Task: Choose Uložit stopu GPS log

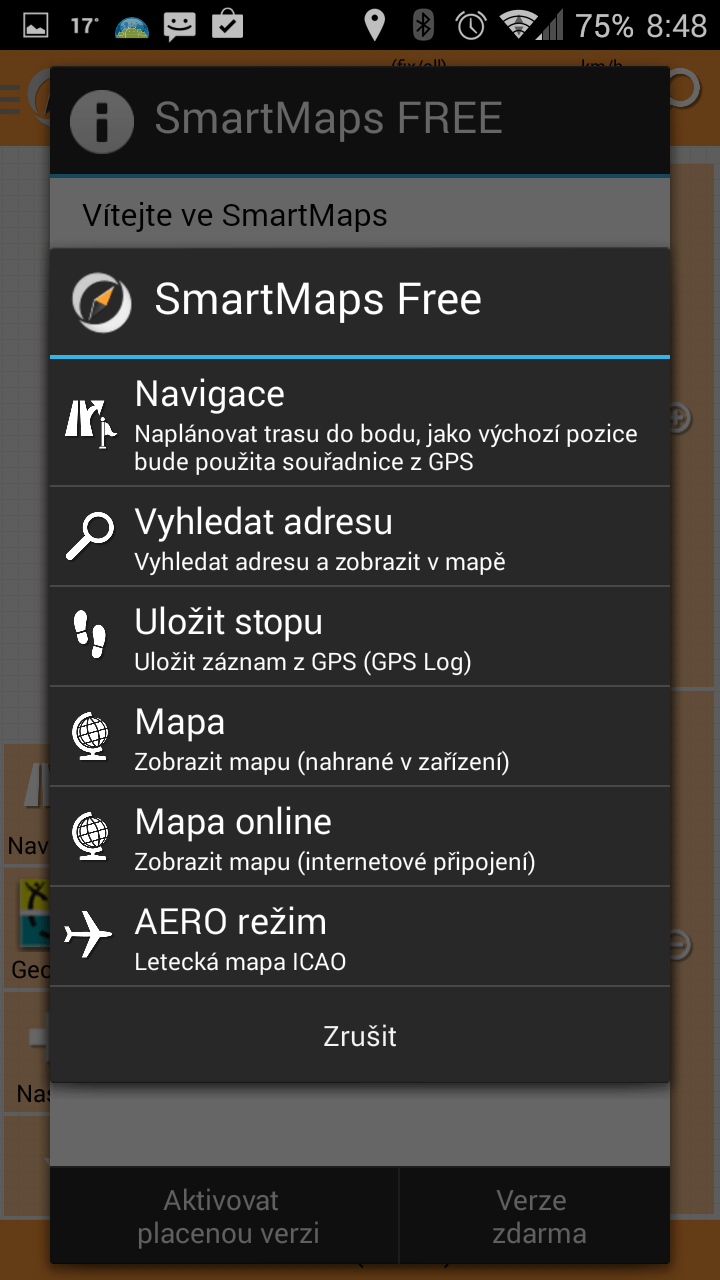Action: (x=360, y=637)
